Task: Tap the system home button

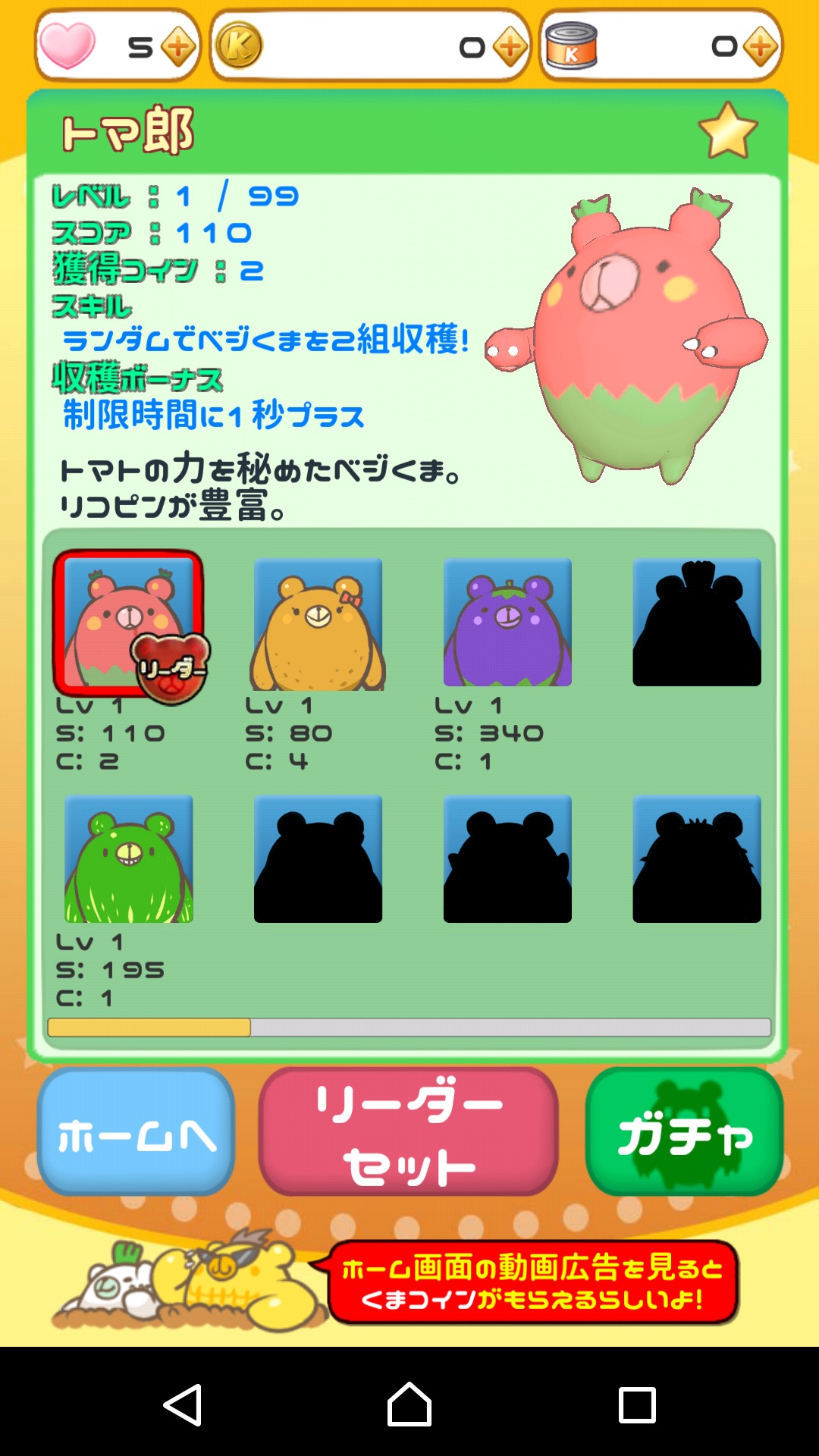Action: (409, 1404)
